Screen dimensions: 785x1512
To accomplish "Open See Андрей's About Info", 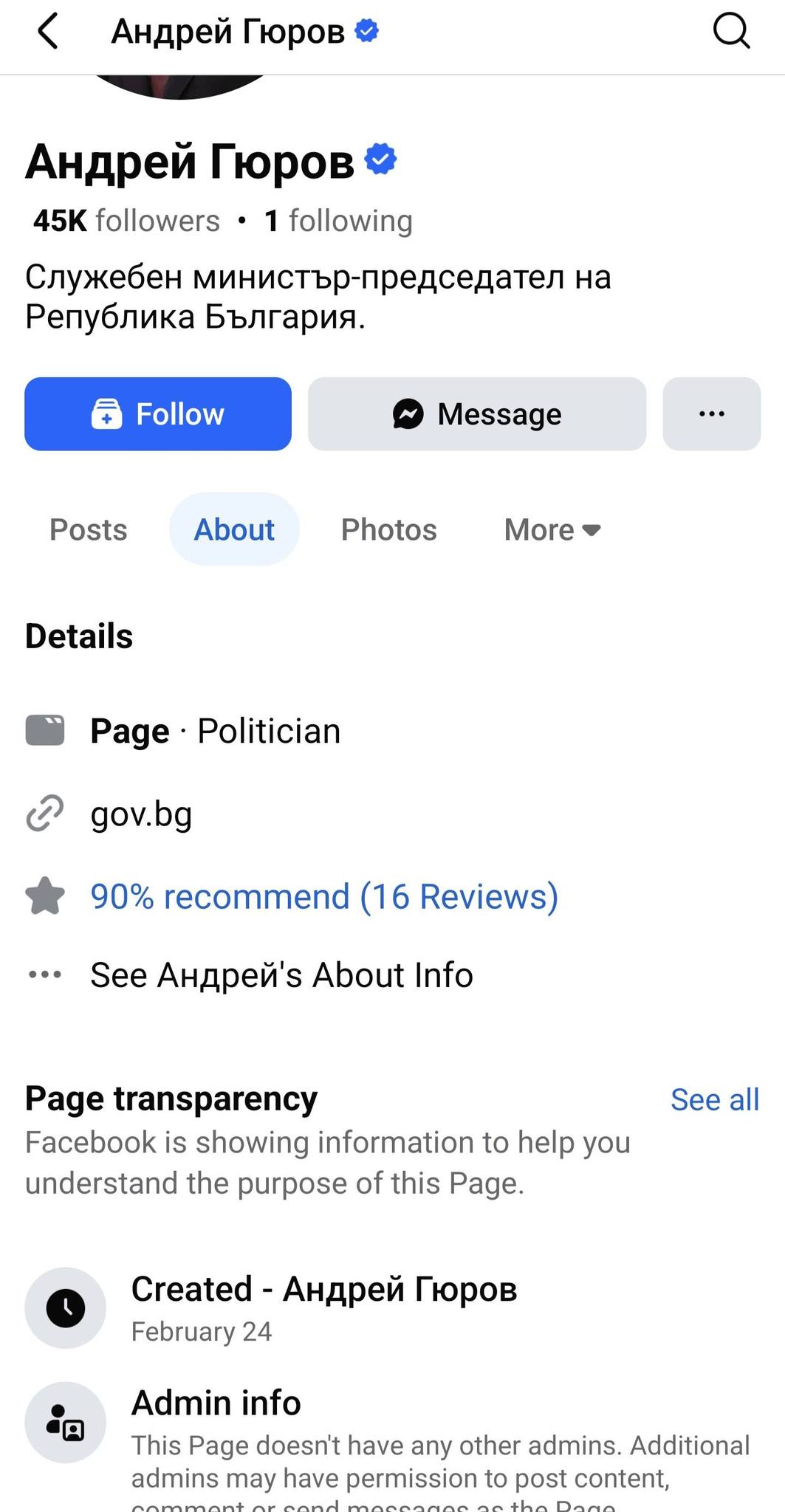I will pyautogui.click(x=281, y=975).
